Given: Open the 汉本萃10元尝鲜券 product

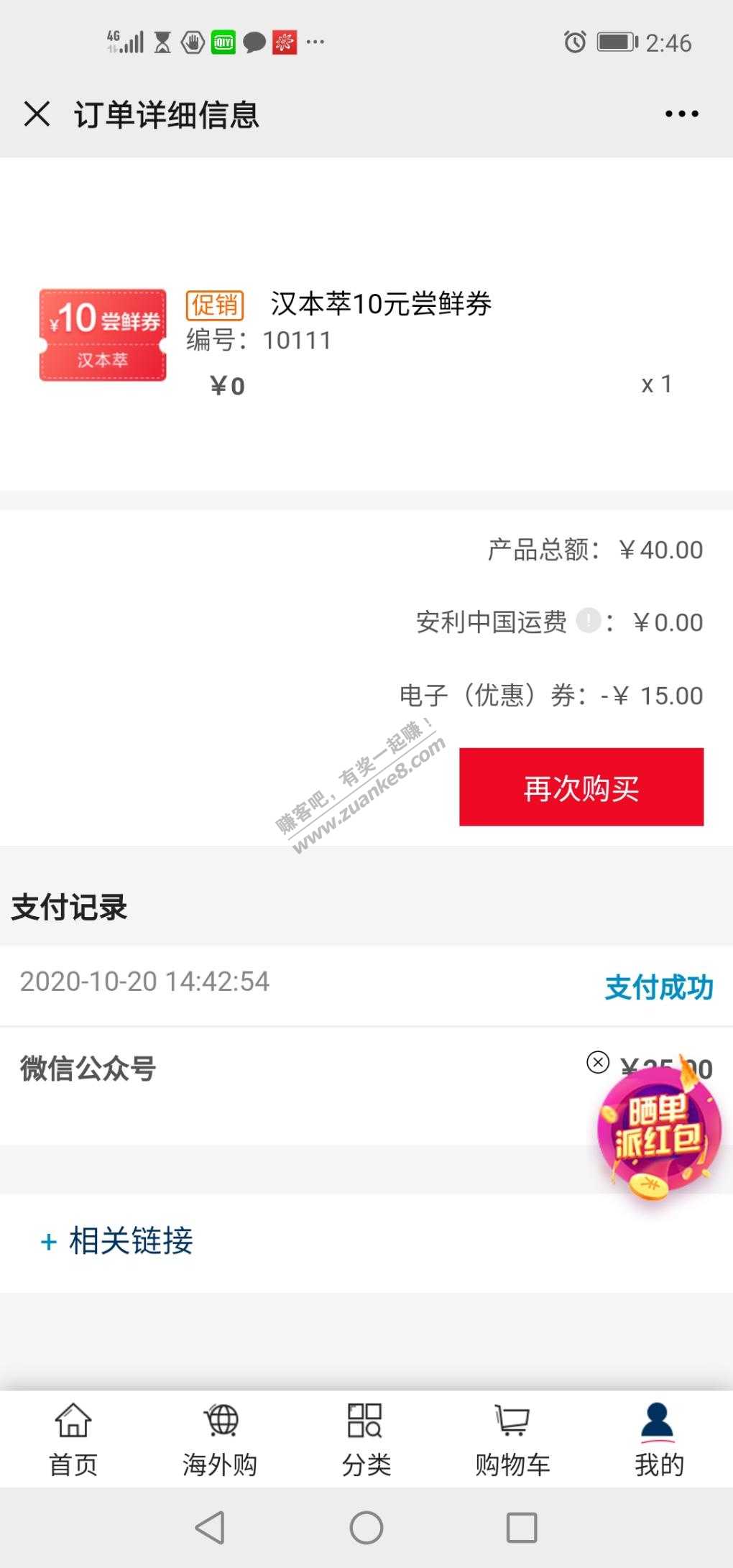Looking at the screenshot, I should pos(381,304).
